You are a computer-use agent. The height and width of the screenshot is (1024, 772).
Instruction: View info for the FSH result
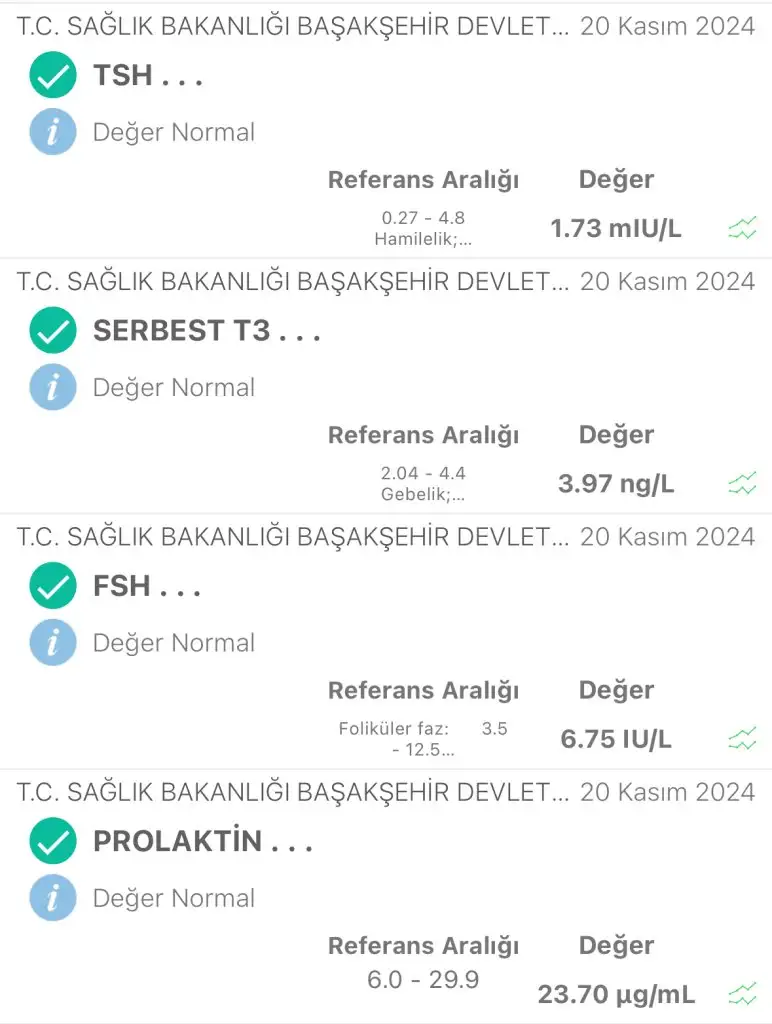pyautogui.click(x=53, y=643)
